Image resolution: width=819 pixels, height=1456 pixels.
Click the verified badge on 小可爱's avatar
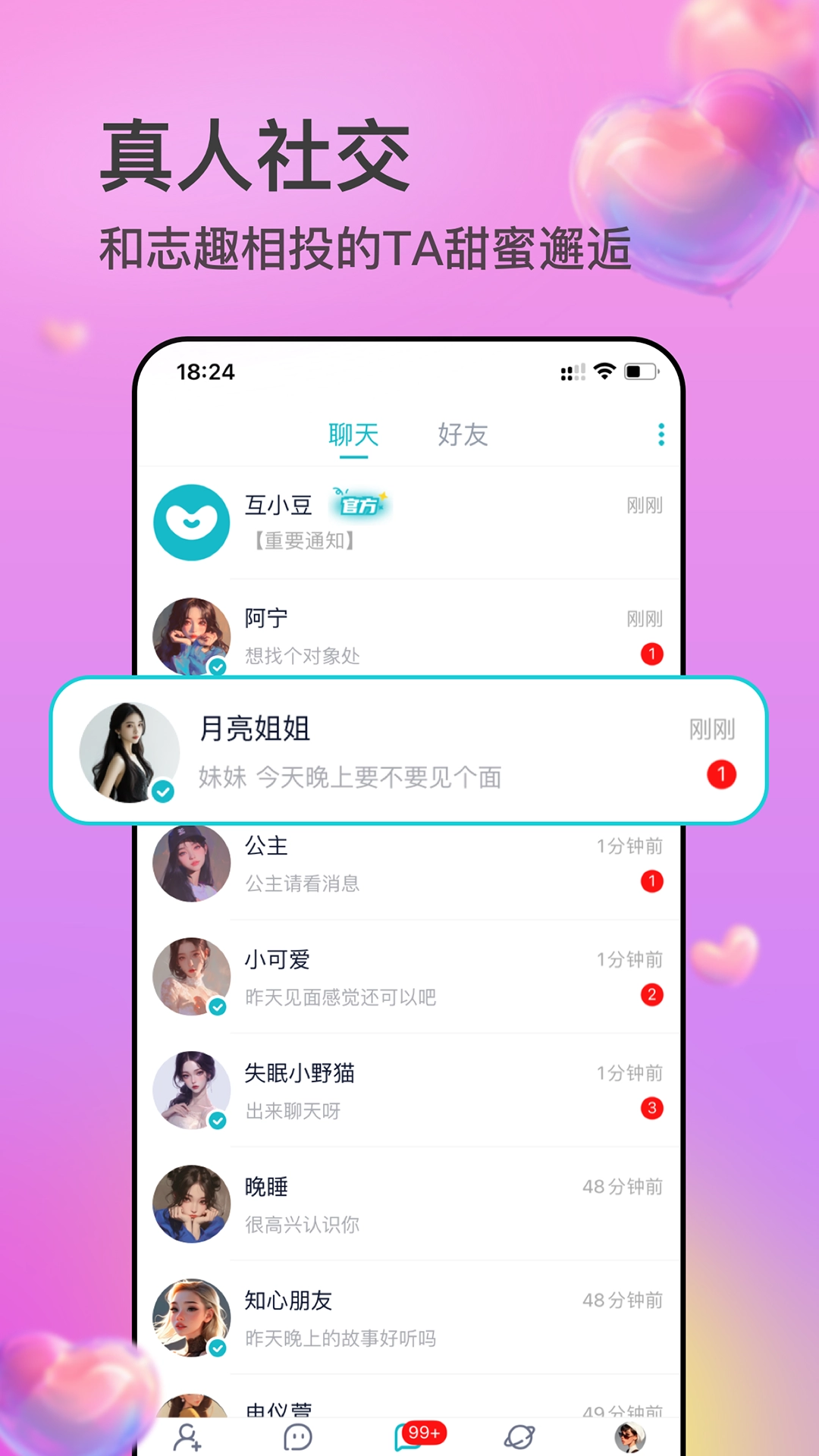217,1007
